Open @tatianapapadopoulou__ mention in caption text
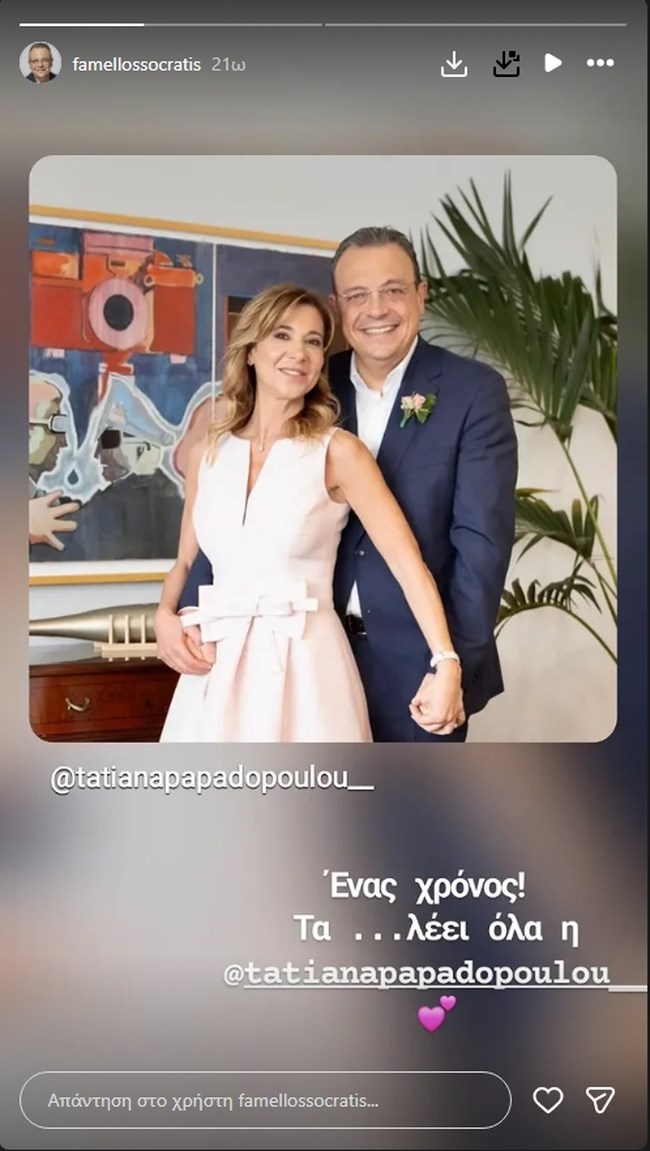Viewport: 650px width, 1151px height. coord(435,975)
